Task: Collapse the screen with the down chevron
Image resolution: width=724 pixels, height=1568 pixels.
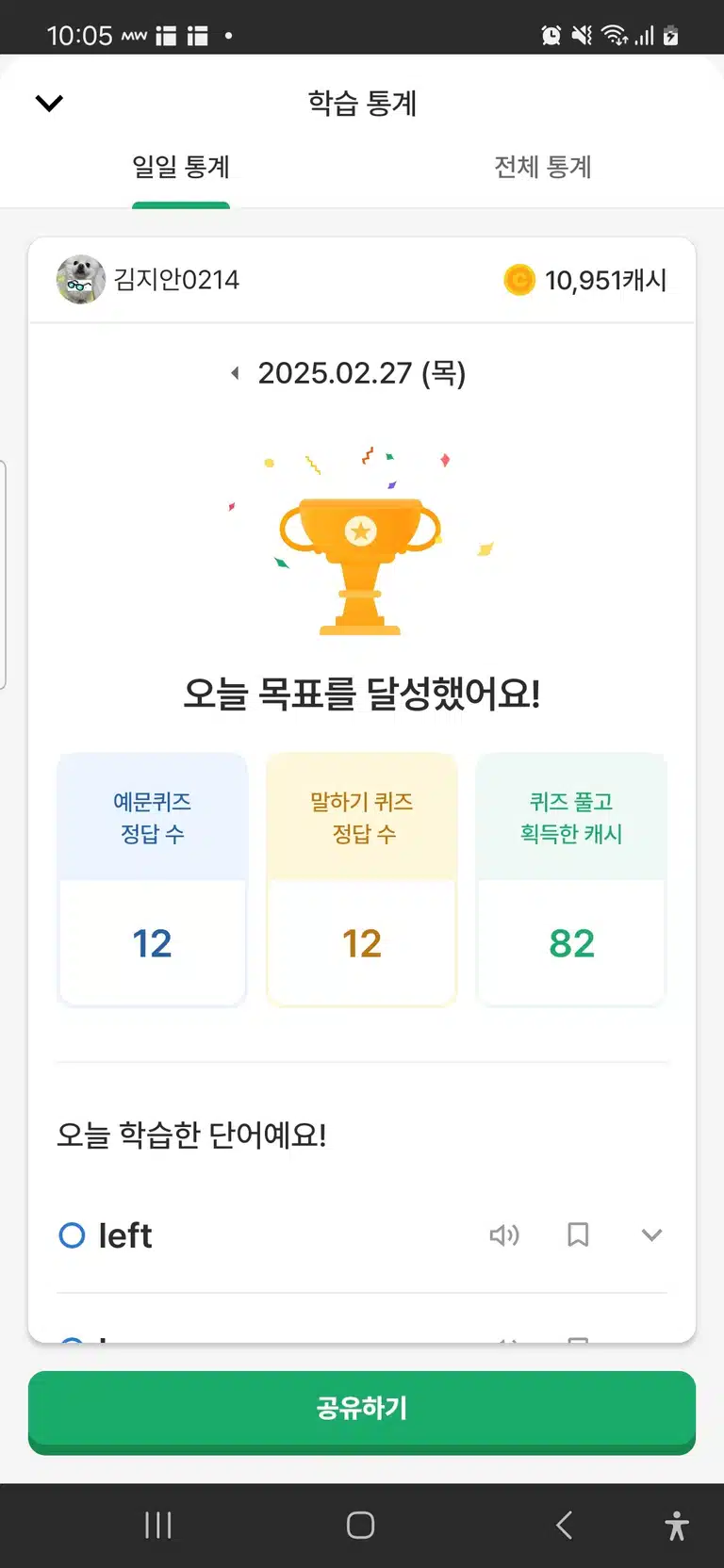Action: [49, 103]
